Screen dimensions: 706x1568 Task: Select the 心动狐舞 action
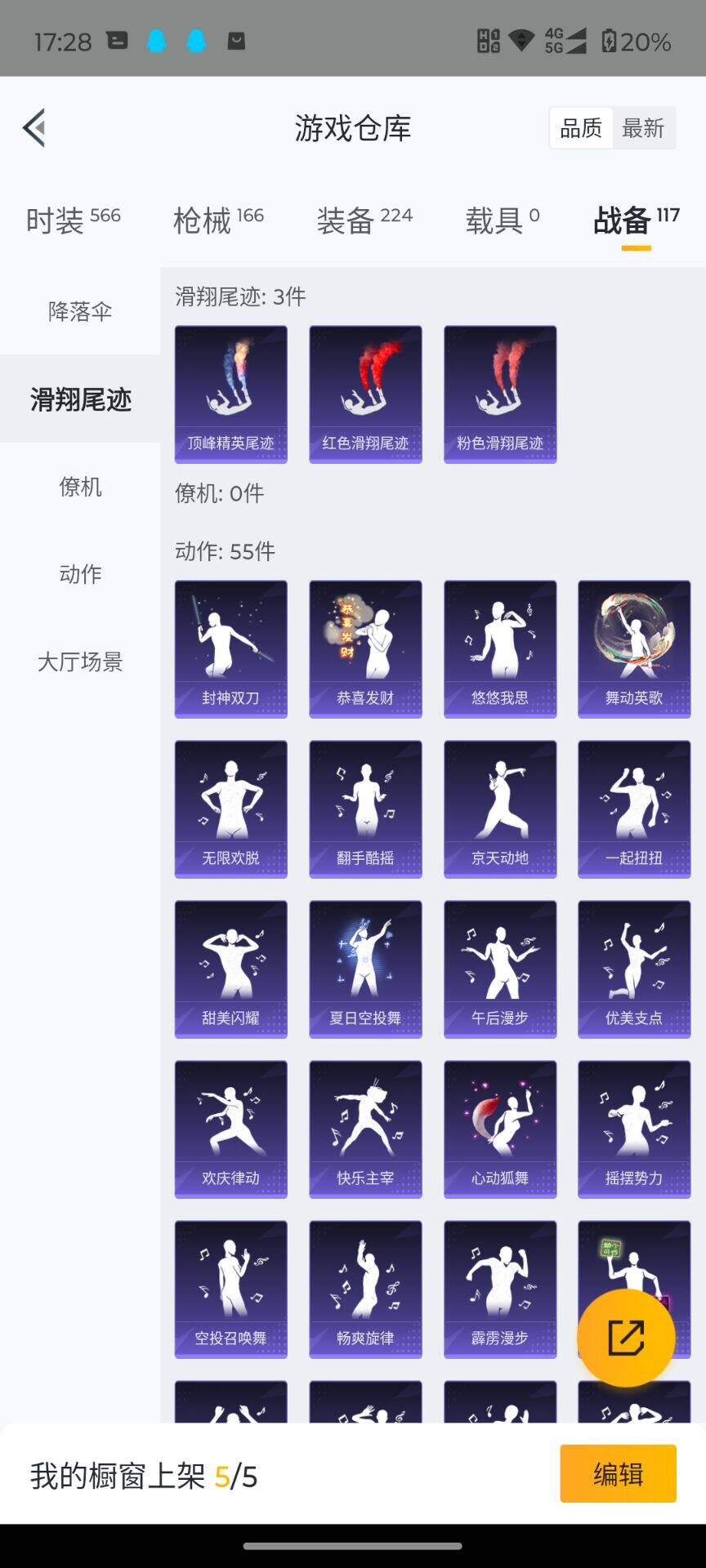click(x=500, y=1129)
